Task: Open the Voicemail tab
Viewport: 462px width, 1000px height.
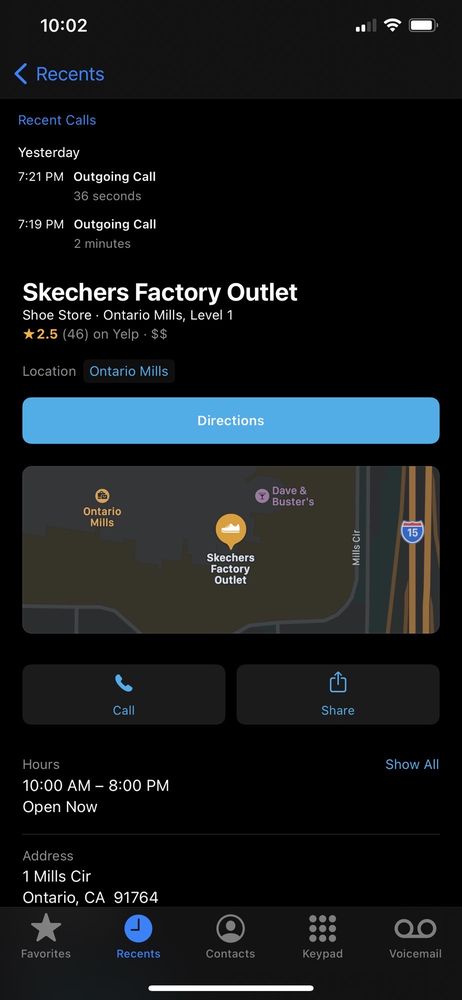Action: 415,936
